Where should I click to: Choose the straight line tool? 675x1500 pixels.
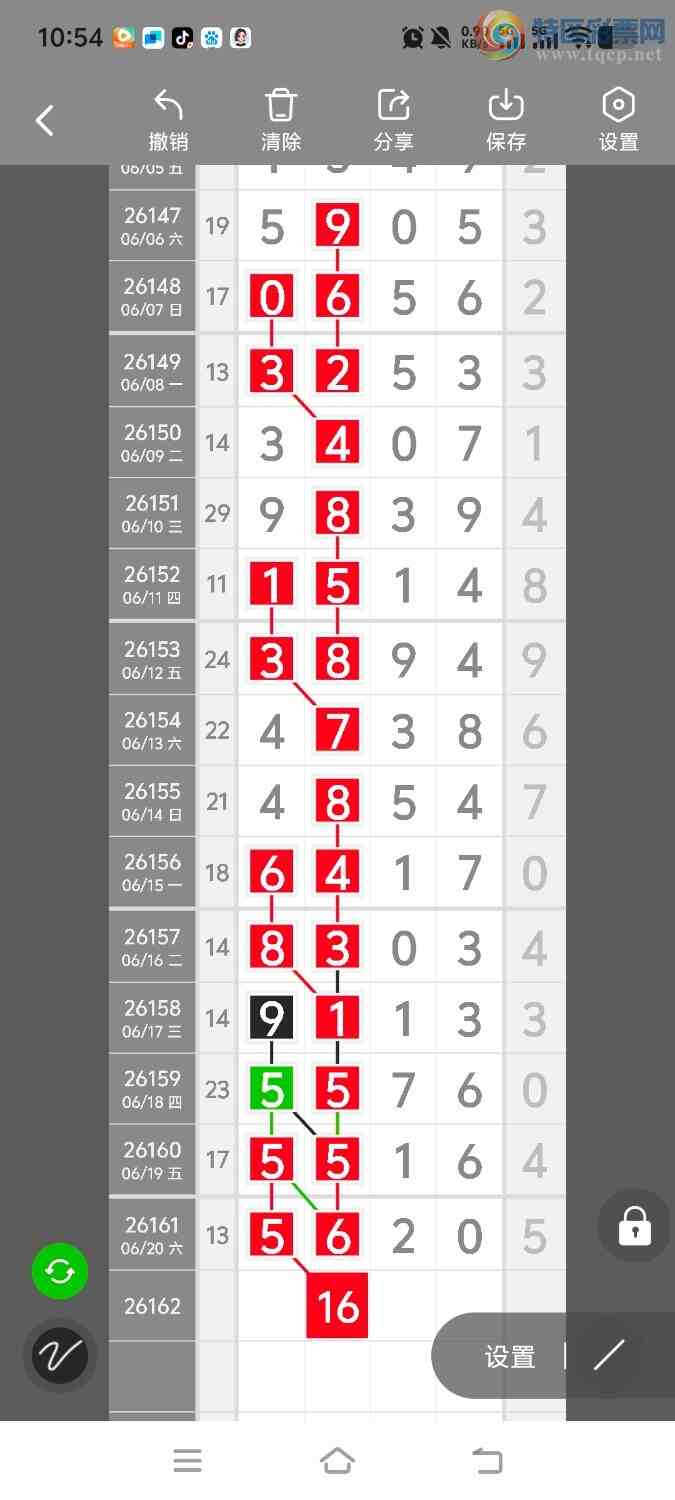click(x=608, y=1355)
